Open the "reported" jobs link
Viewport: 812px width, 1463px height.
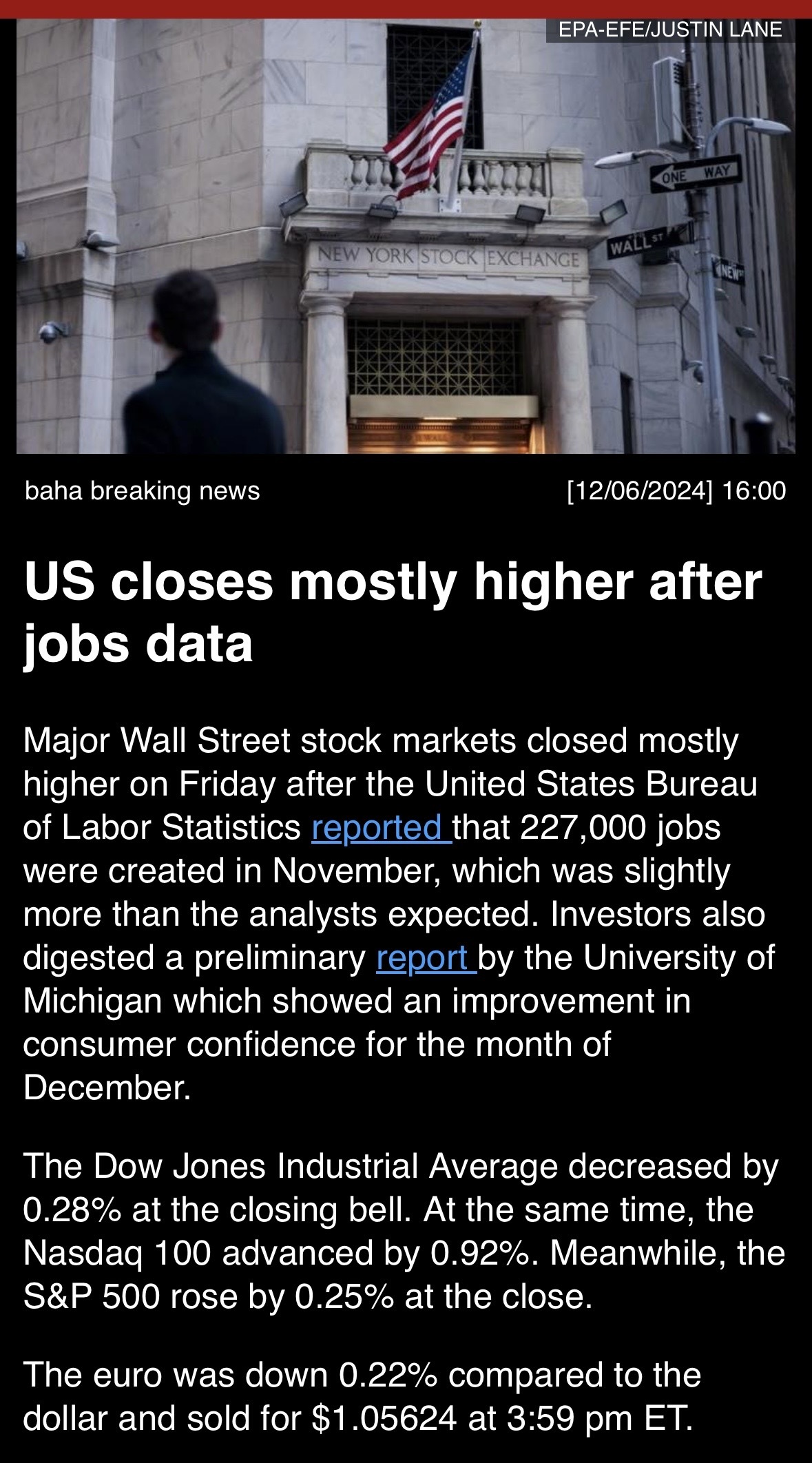(382, 827)
